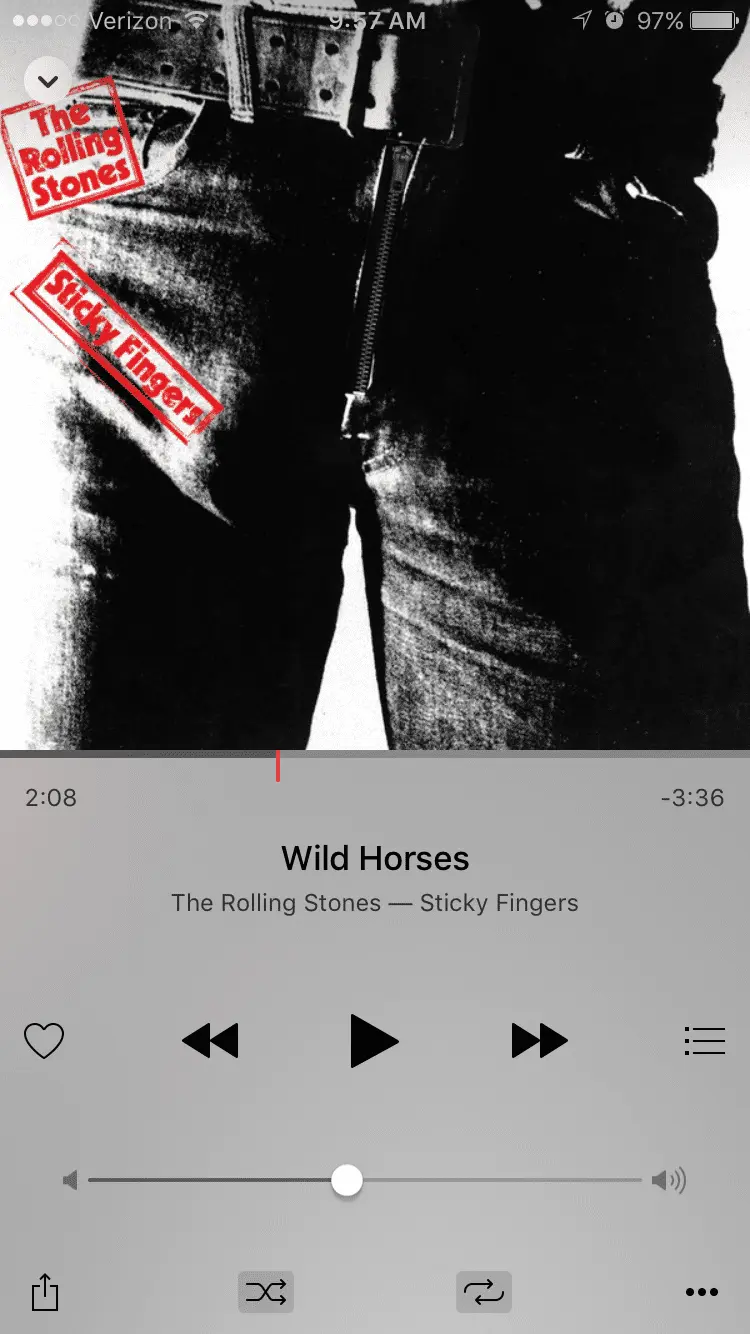
Task: Open the more options menu
Action: [x=702, y=1292]
